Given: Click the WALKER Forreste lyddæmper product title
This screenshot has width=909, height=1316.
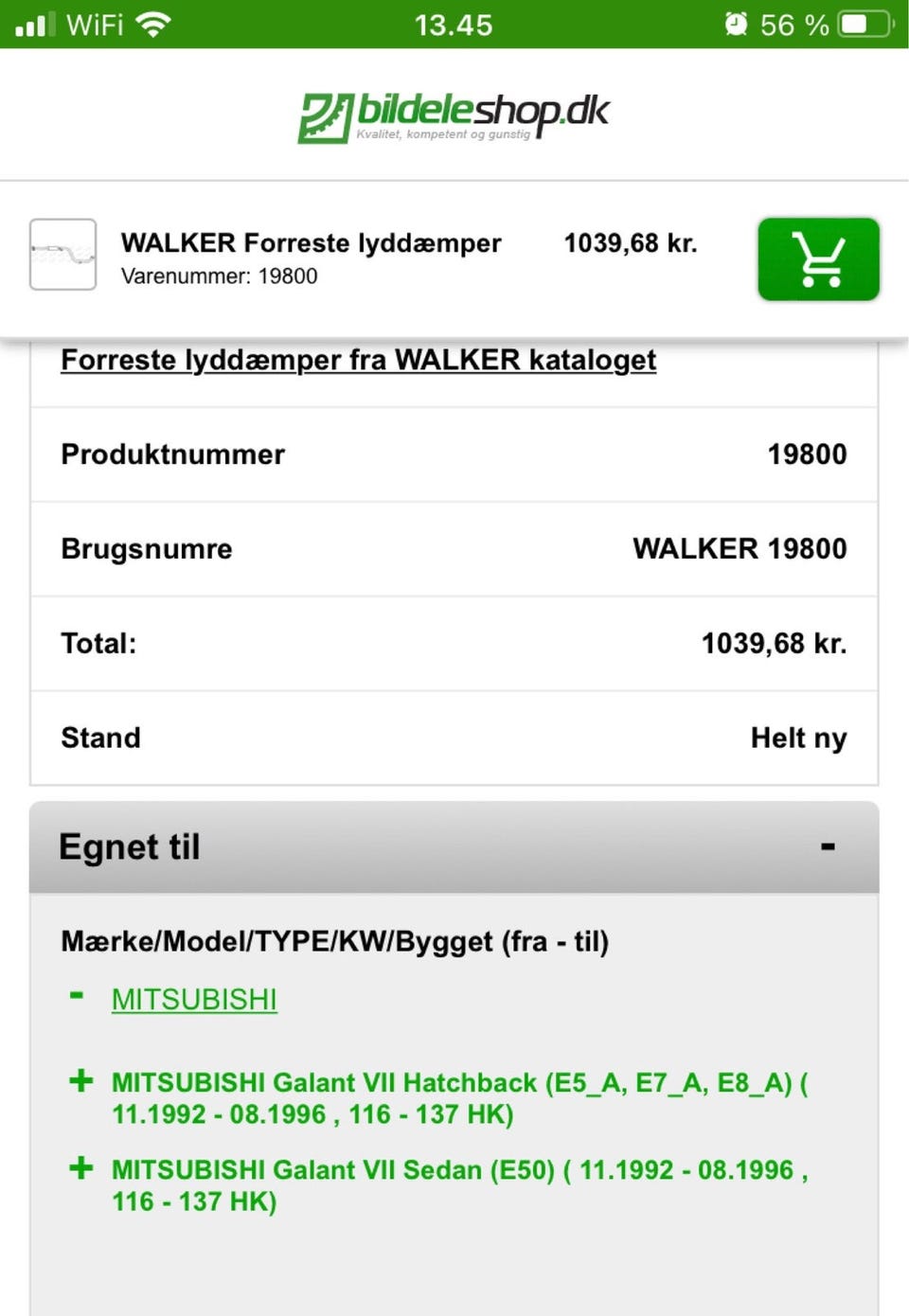Looking at the screenshot, I should pyautogui.click(x=311, y=243).
